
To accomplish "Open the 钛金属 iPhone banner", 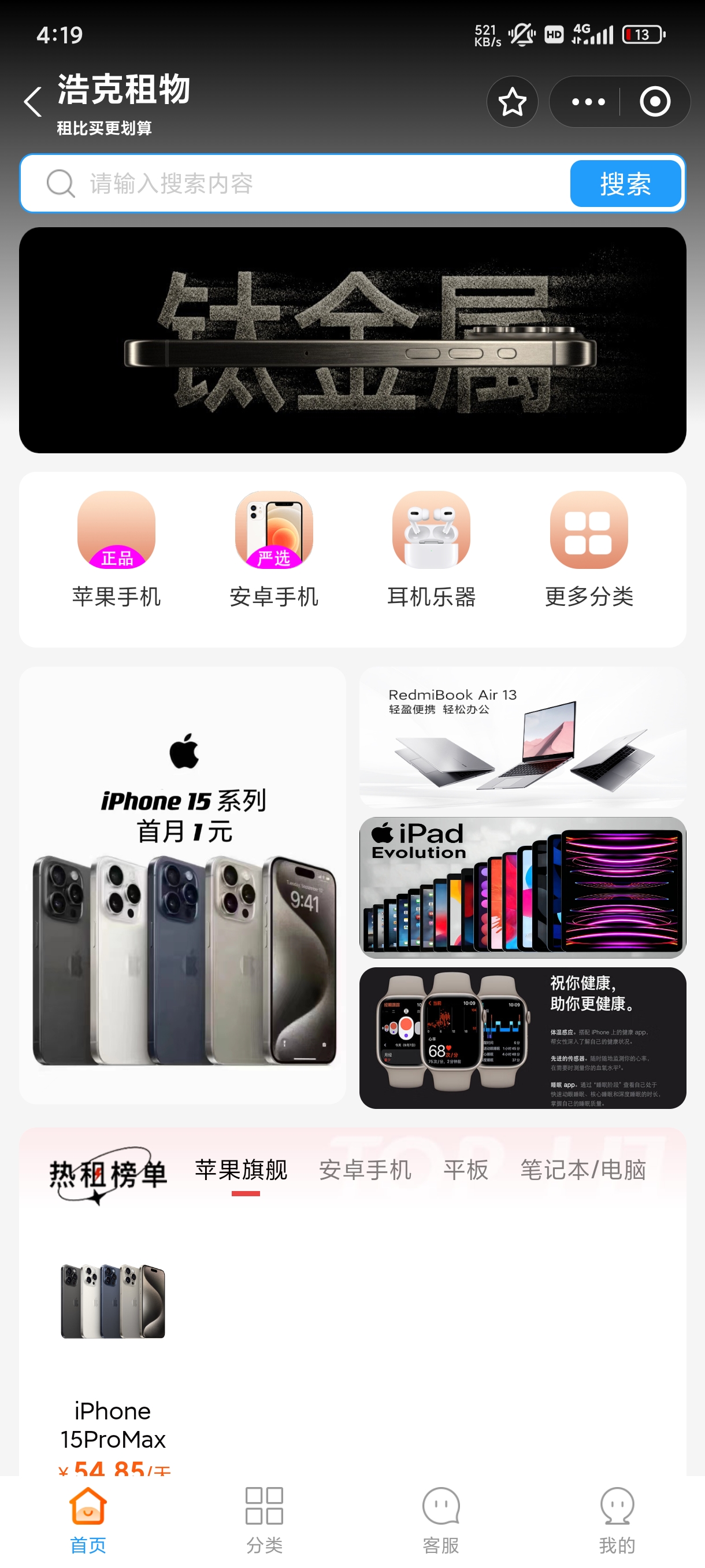I will coord(353,341).
